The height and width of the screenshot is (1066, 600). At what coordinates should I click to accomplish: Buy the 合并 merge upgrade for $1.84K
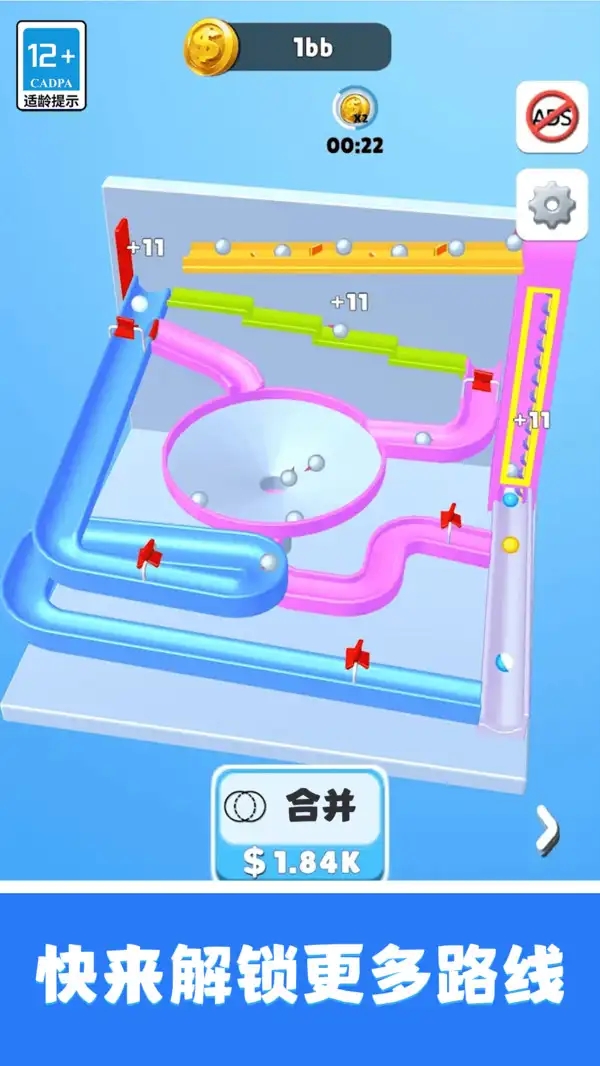[300, 823]
